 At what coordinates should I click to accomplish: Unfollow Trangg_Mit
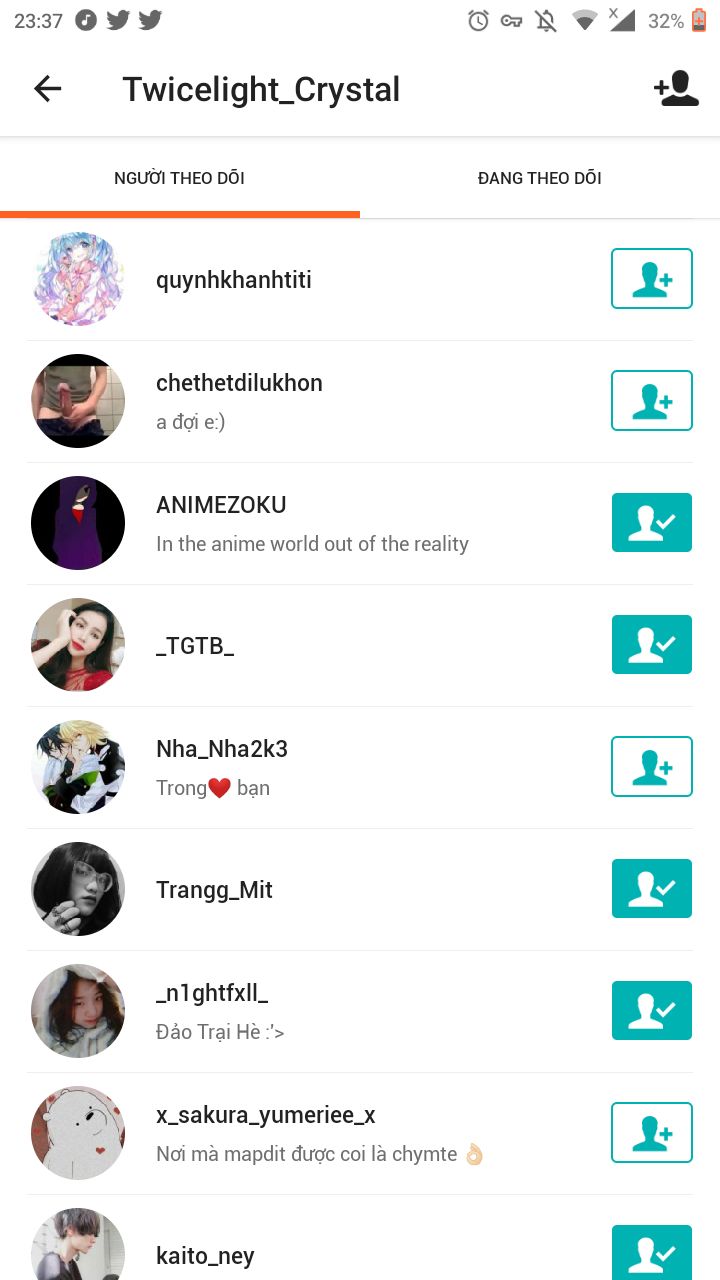point(652,889)
